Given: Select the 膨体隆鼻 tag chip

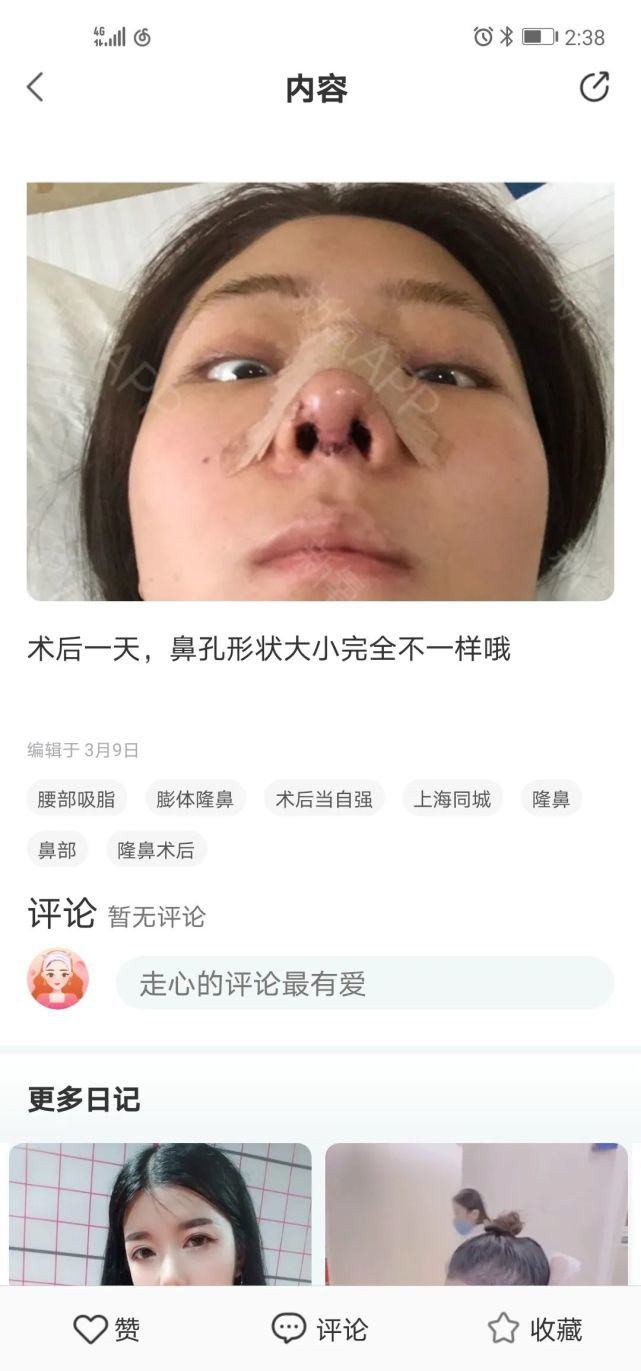Looking at the screenshot, I should (x=195, y=799).
